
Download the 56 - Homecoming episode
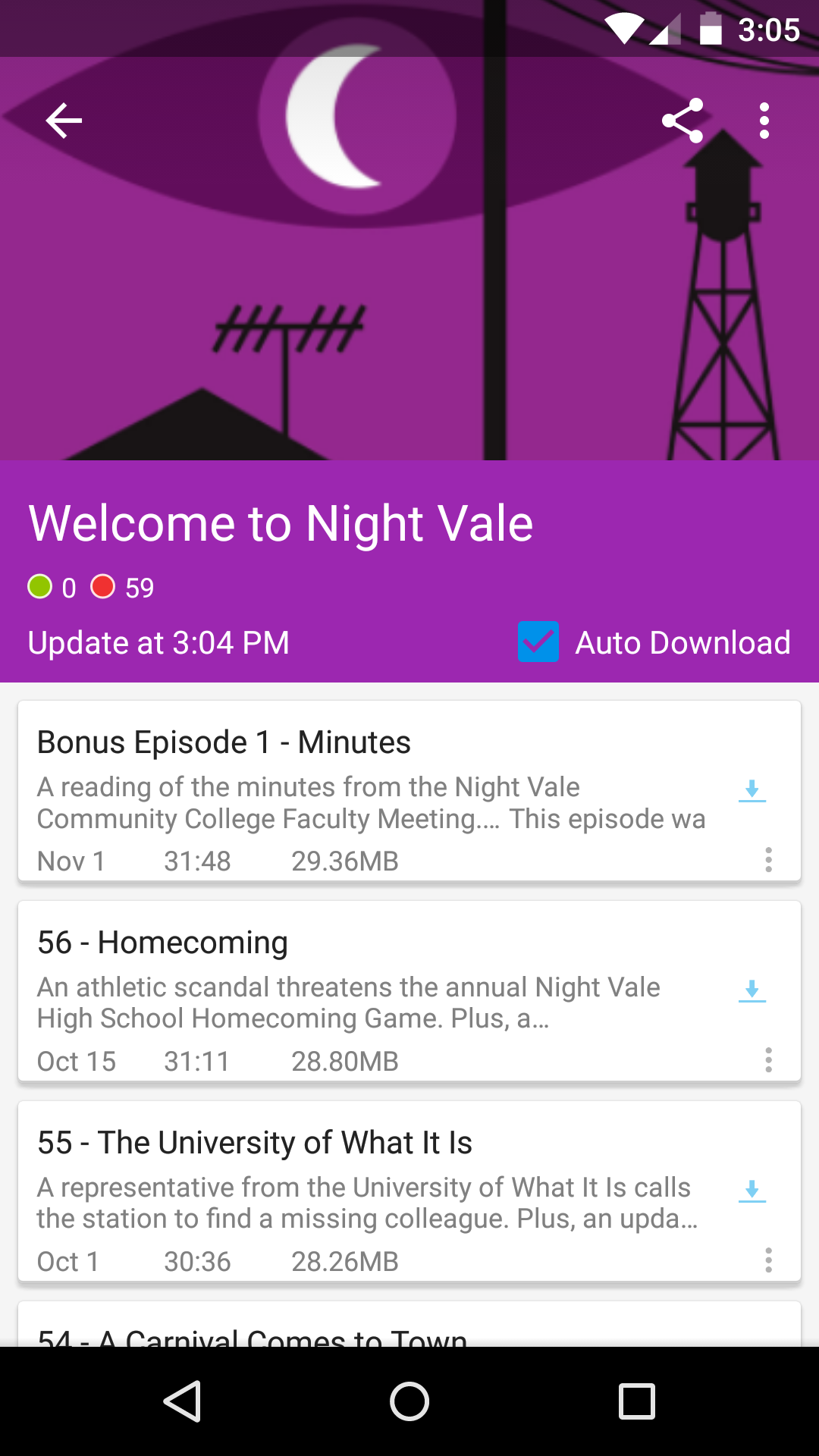pos(752,990)
